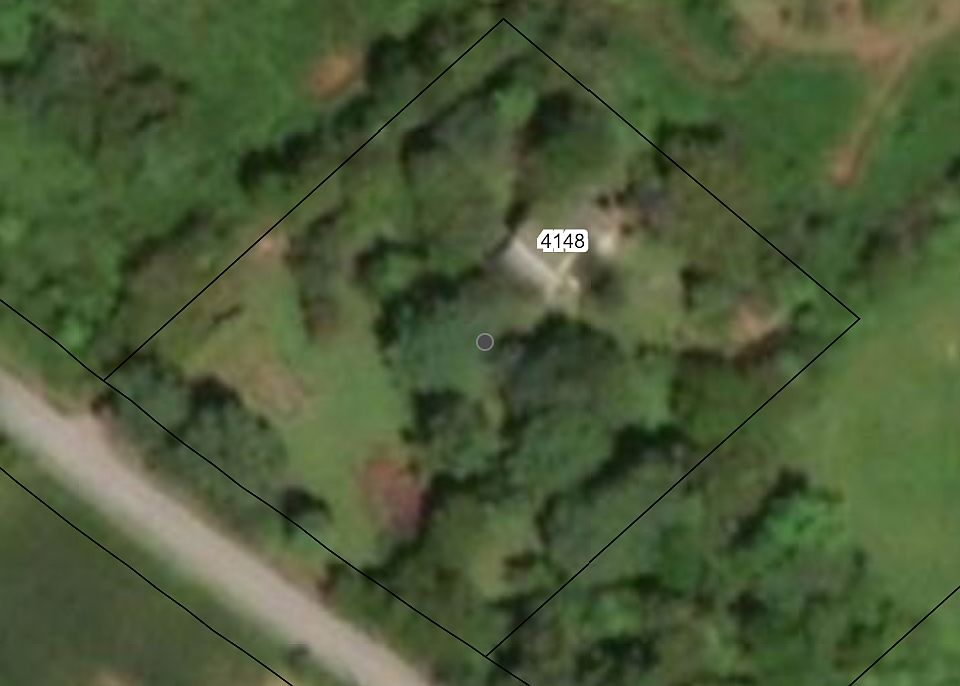Viewport: 960px width, 686px height.
Task: Select the gray circular map marker
Action: (485, 342)
